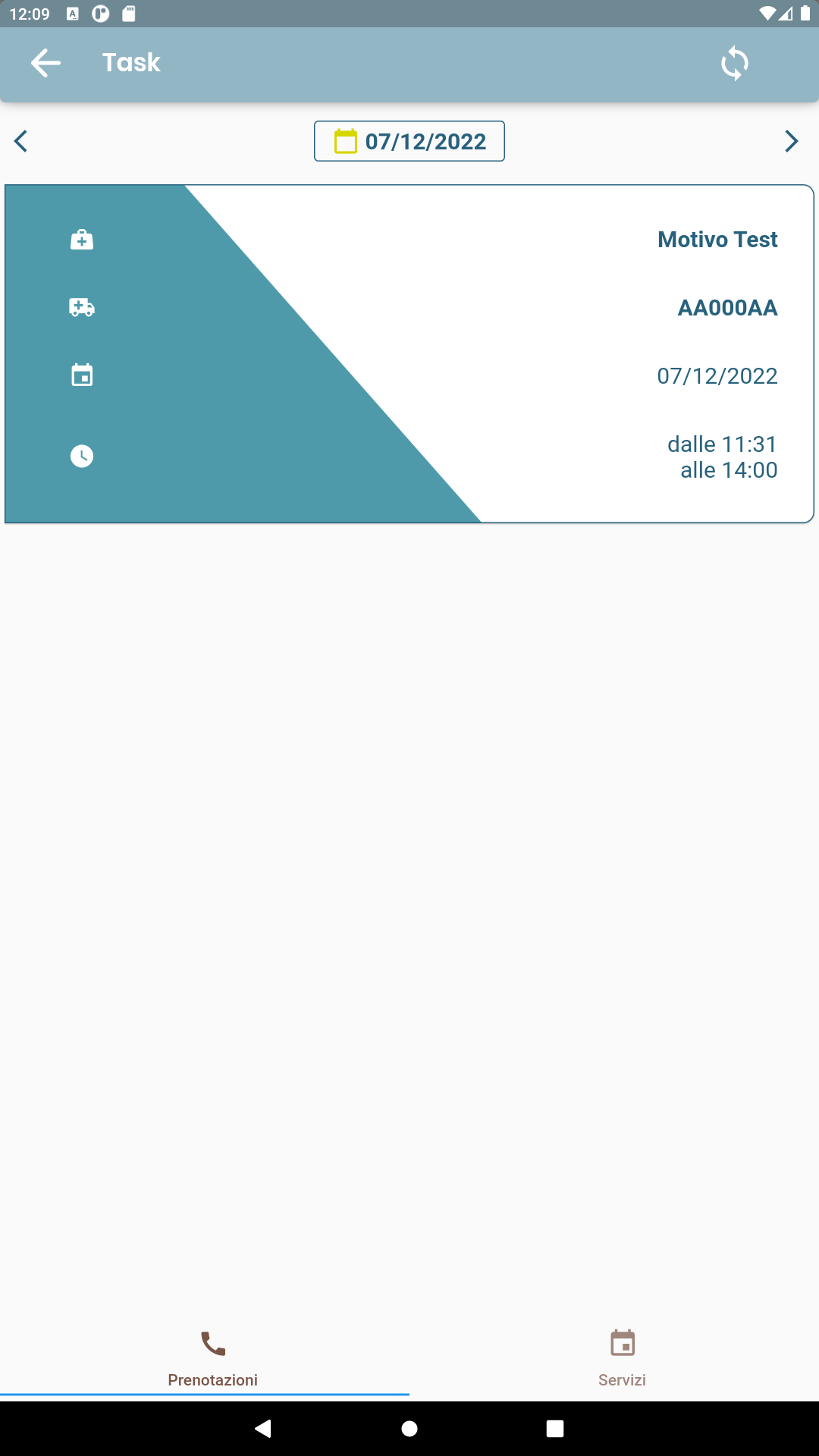This screenshot has width=819, height=1456.
Task: Go back using the top-left arrow
Action: click(45, 63)
